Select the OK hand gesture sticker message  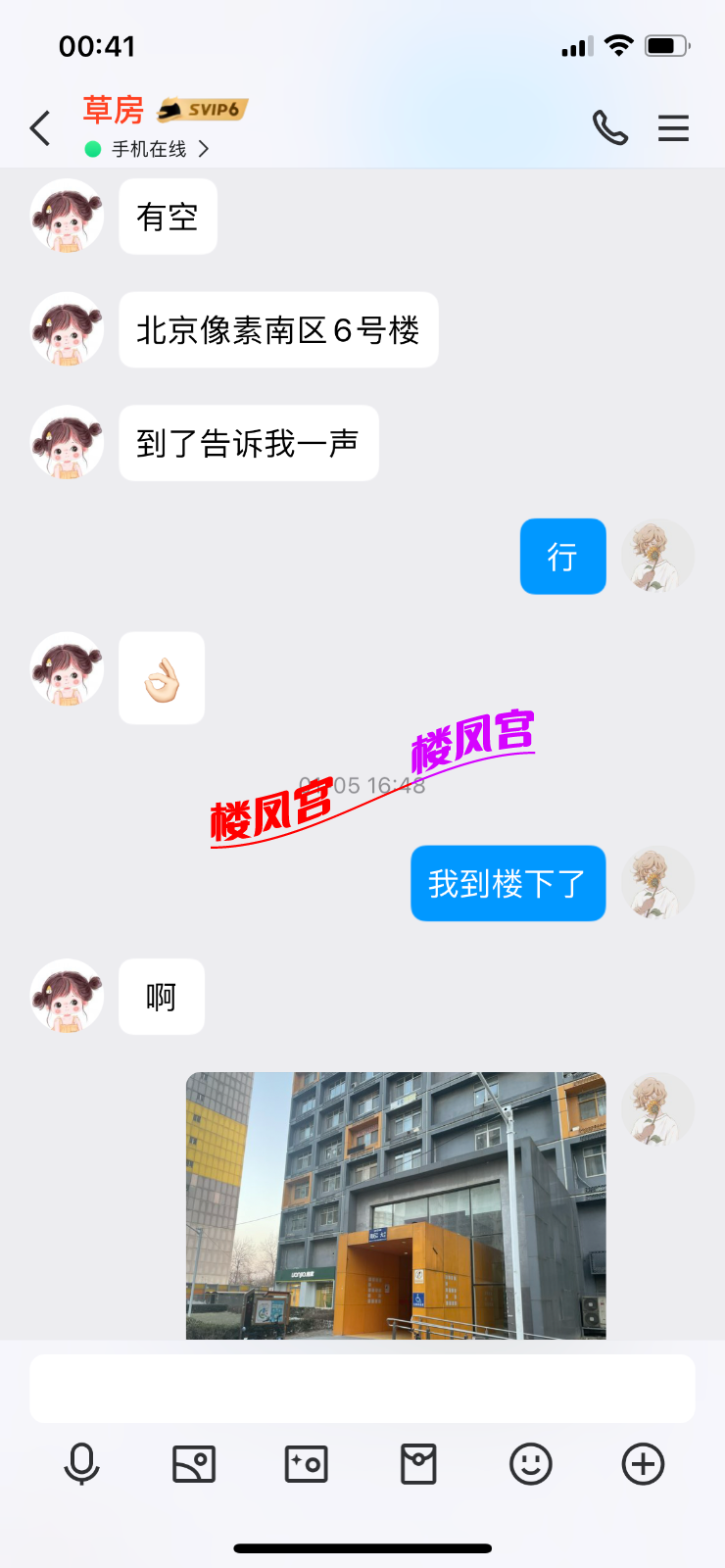click(x=161, y=677)
